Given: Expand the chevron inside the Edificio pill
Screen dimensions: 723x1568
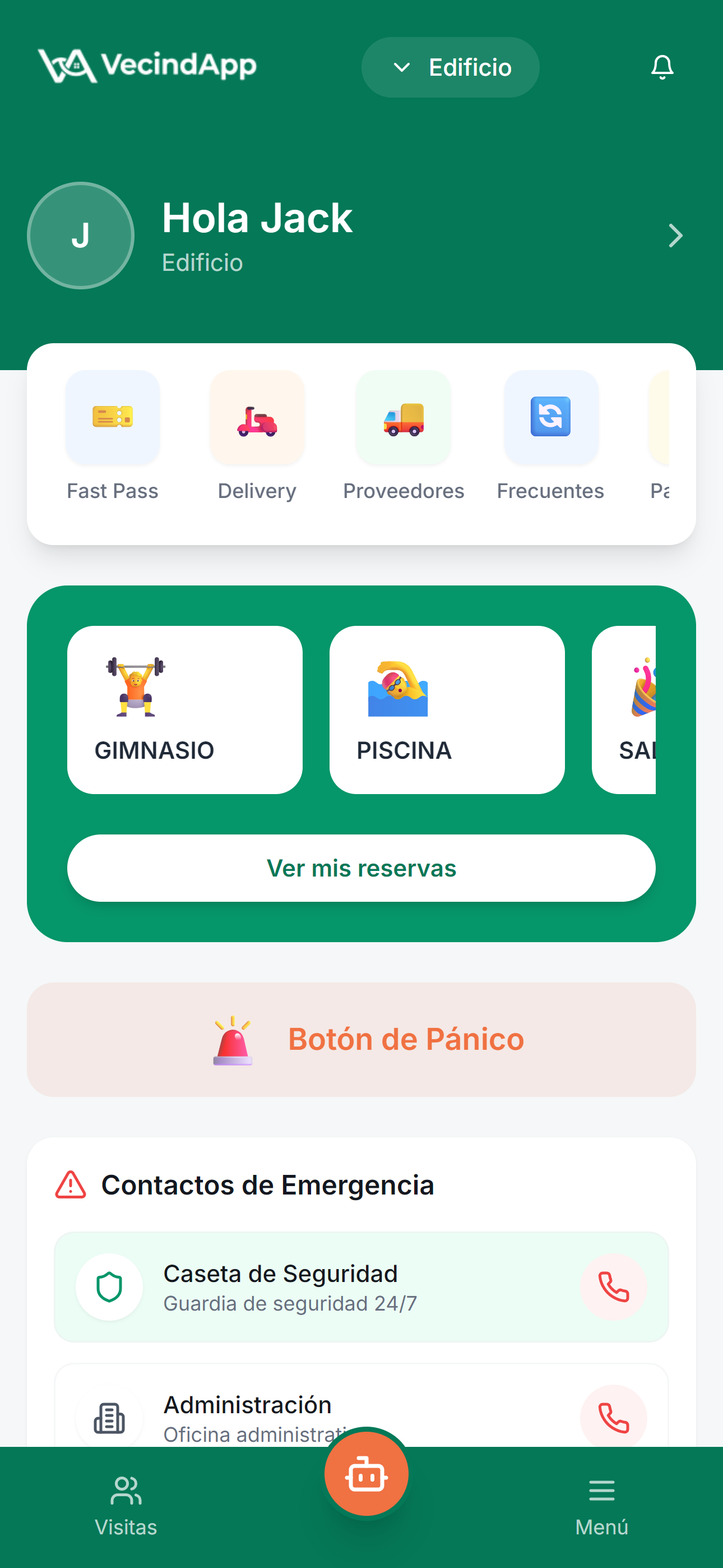Looking at the screenshot, I should pyautogui.click(x=401, y=67).
